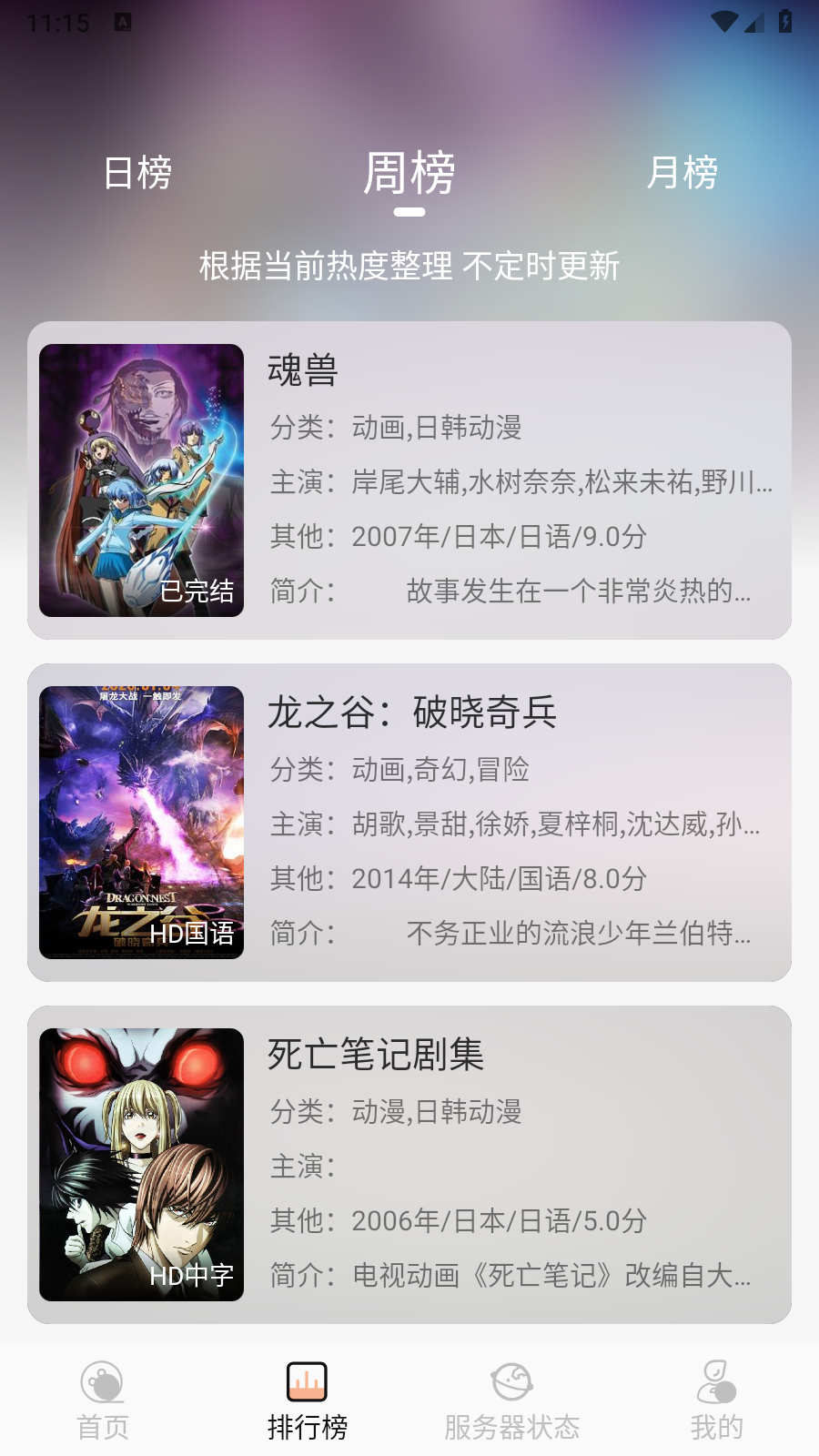Select the 周榜 weekly ranking tab
The height and width of the screenshot is (1456, 819).
409,173
